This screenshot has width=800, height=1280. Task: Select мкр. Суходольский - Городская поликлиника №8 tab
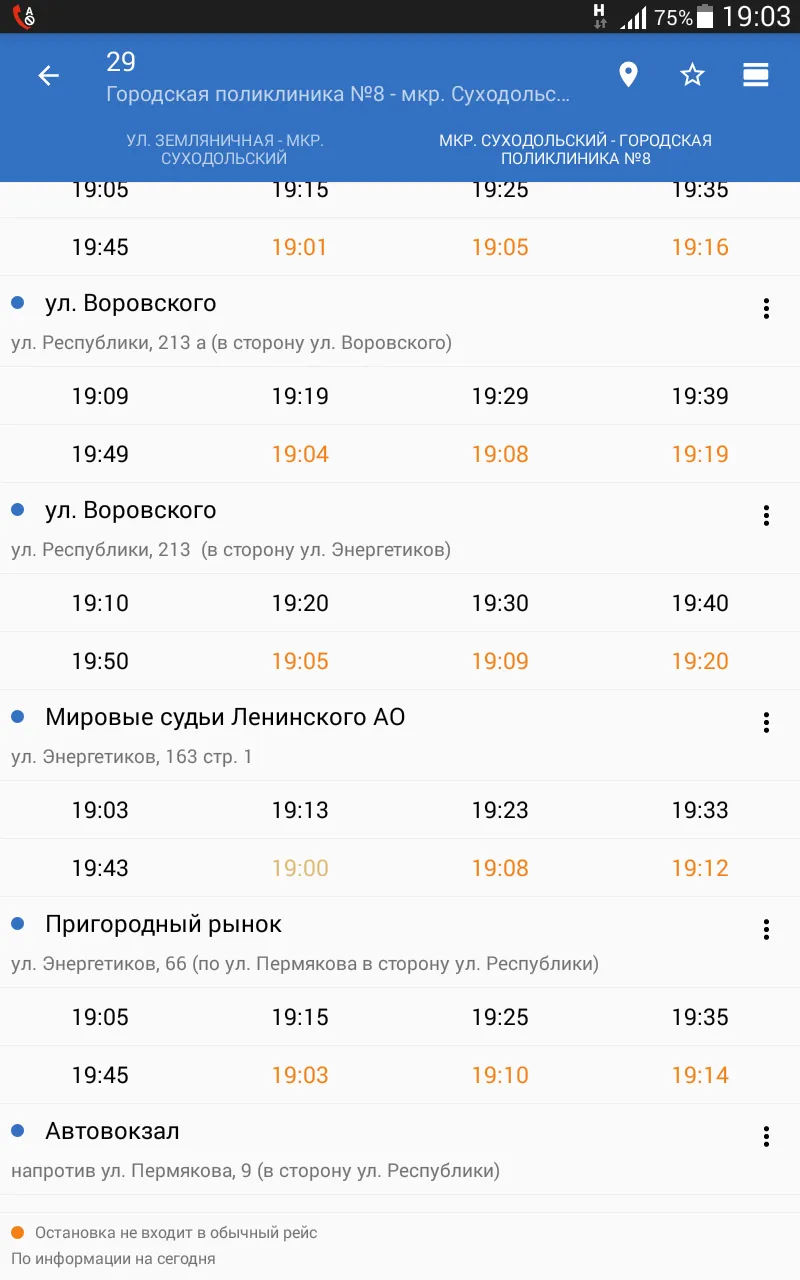point(575,149)
